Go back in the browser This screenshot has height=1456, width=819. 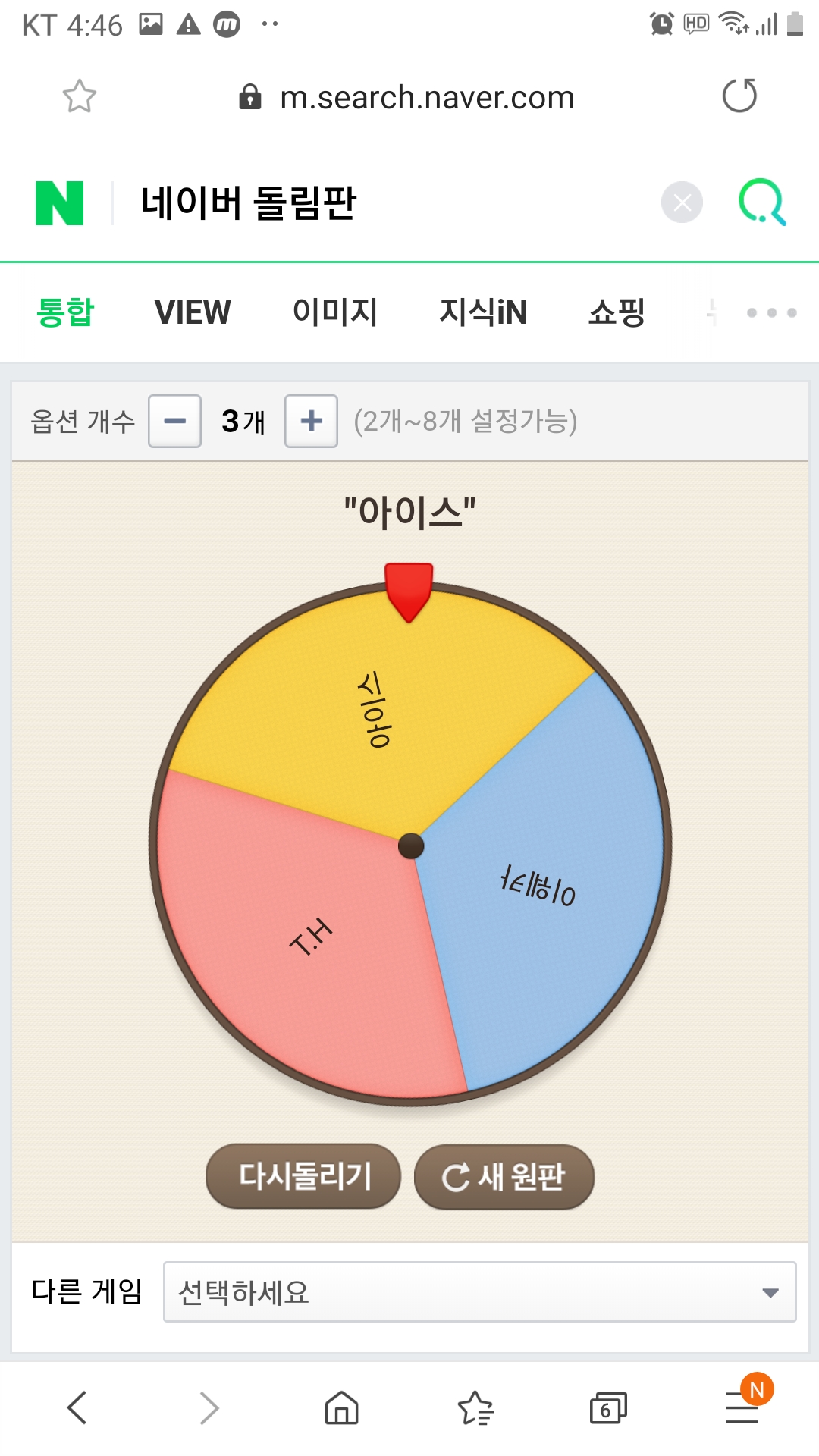(77, 1408)
